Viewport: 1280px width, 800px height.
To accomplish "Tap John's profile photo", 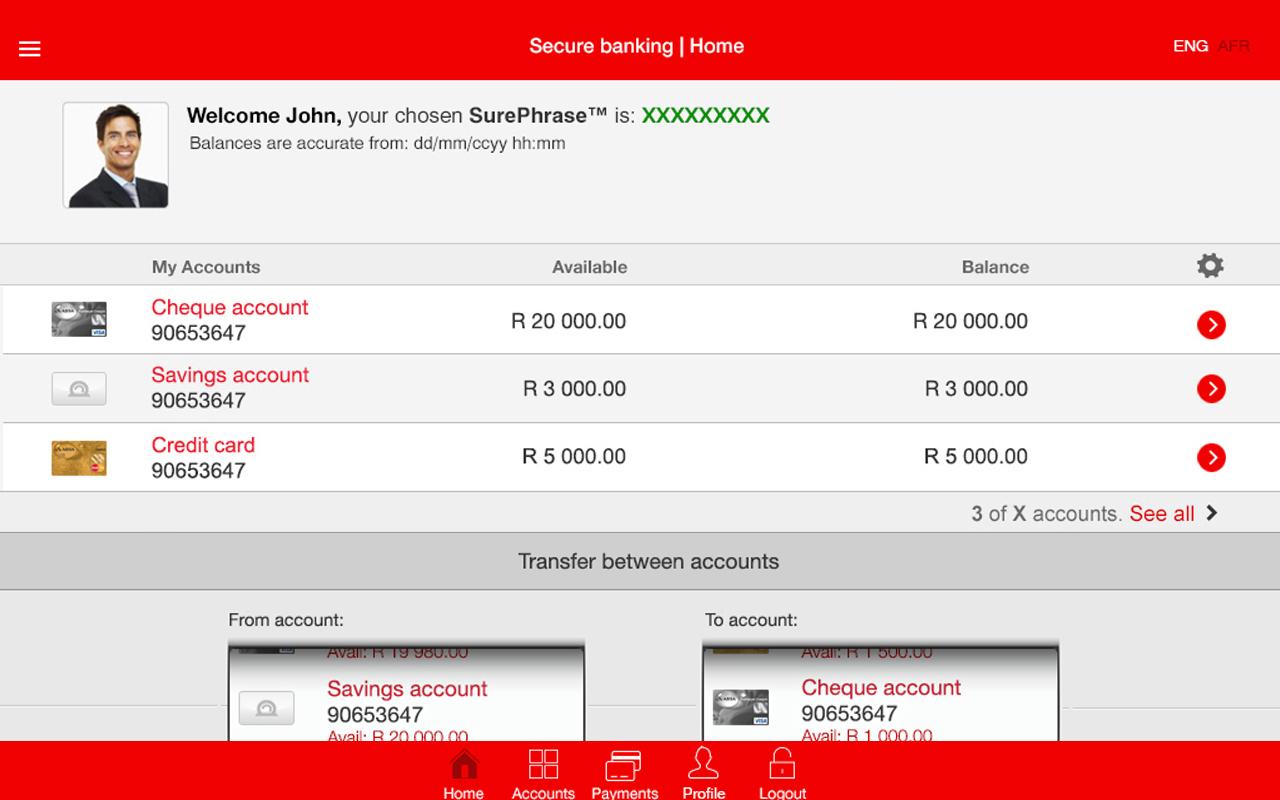I will coord(116,155).
